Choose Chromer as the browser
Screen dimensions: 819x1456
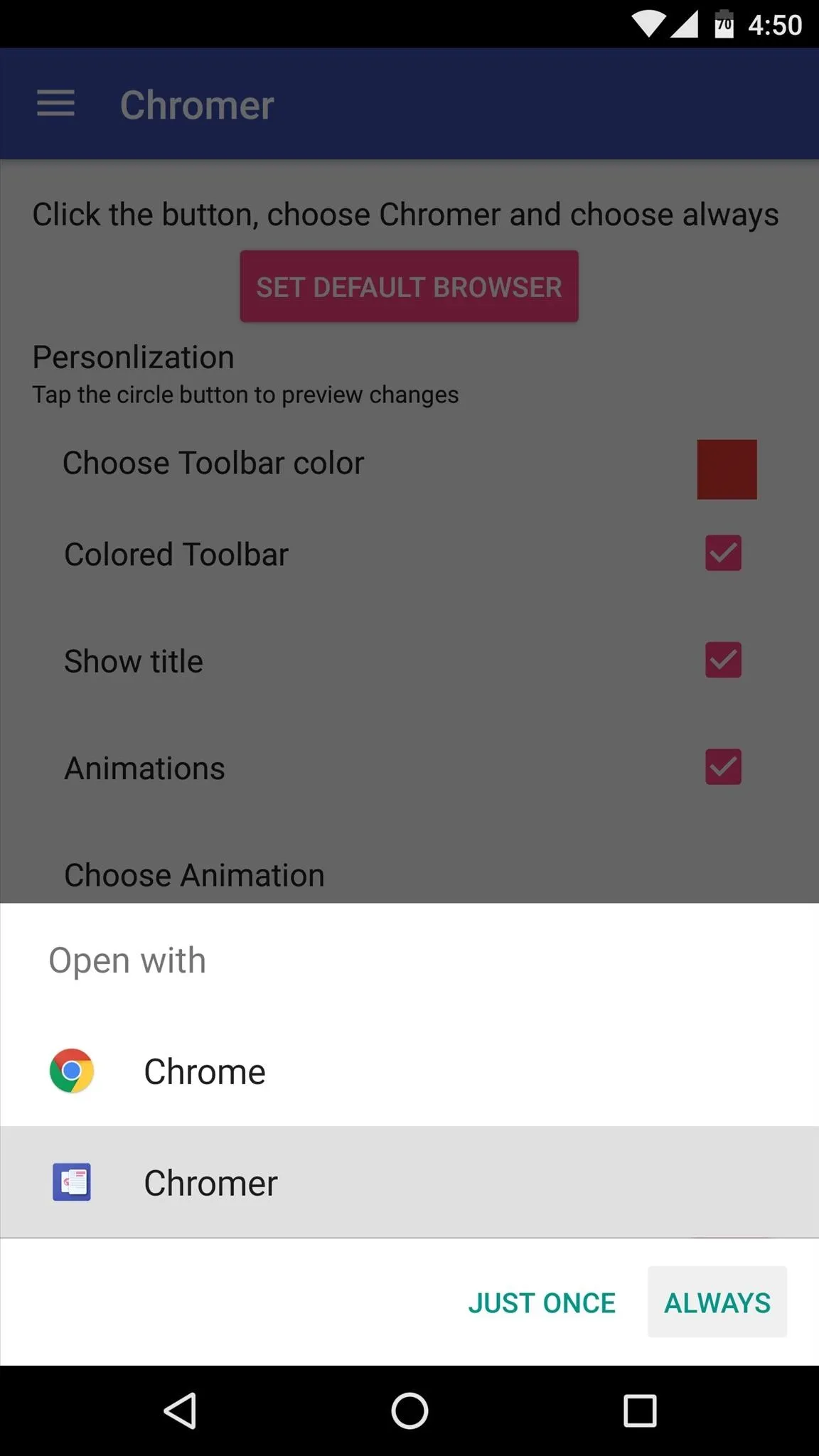coord(409,1182)
